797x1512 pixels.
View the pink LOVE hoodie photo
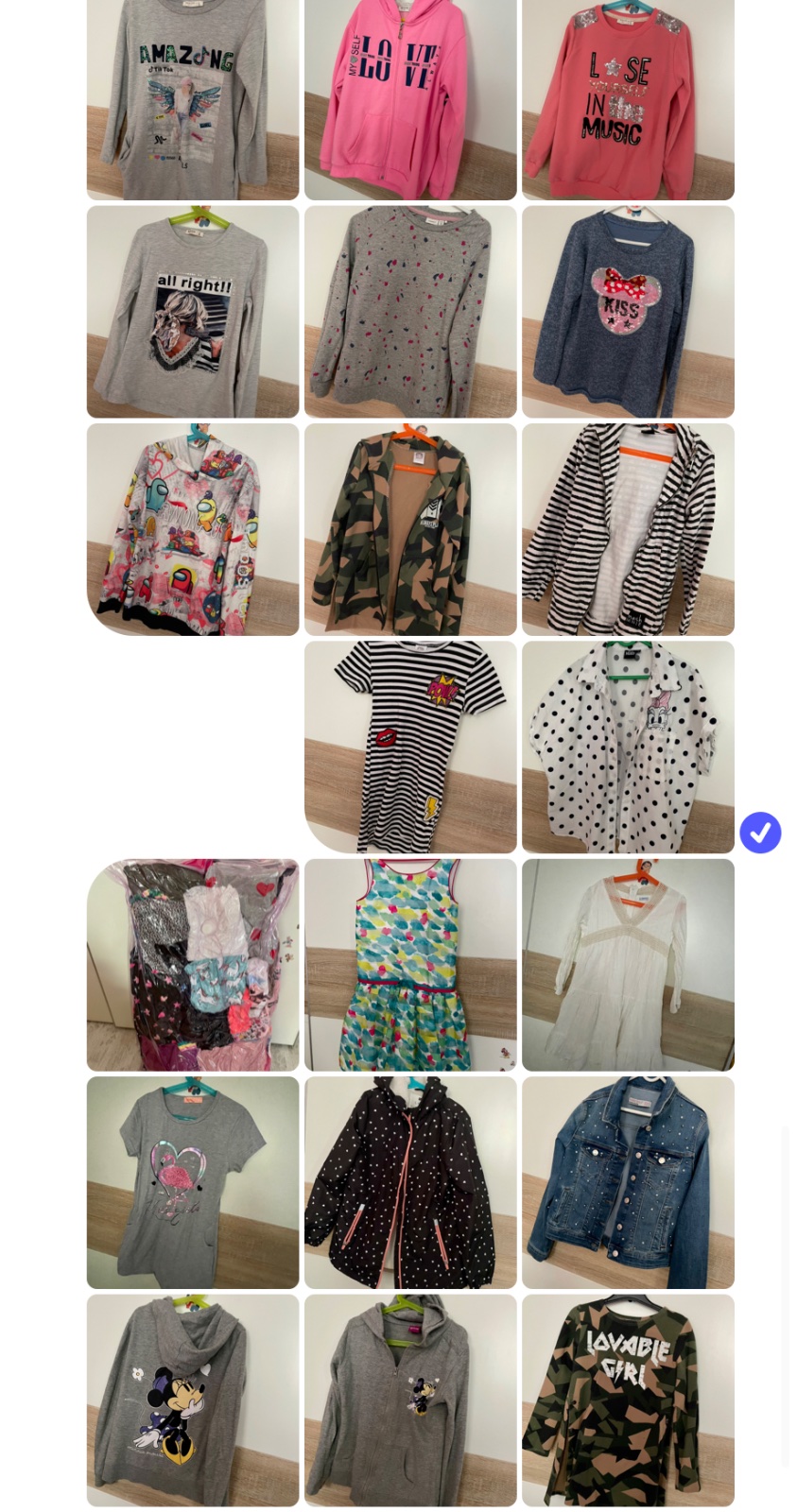(x=410, y=99)
